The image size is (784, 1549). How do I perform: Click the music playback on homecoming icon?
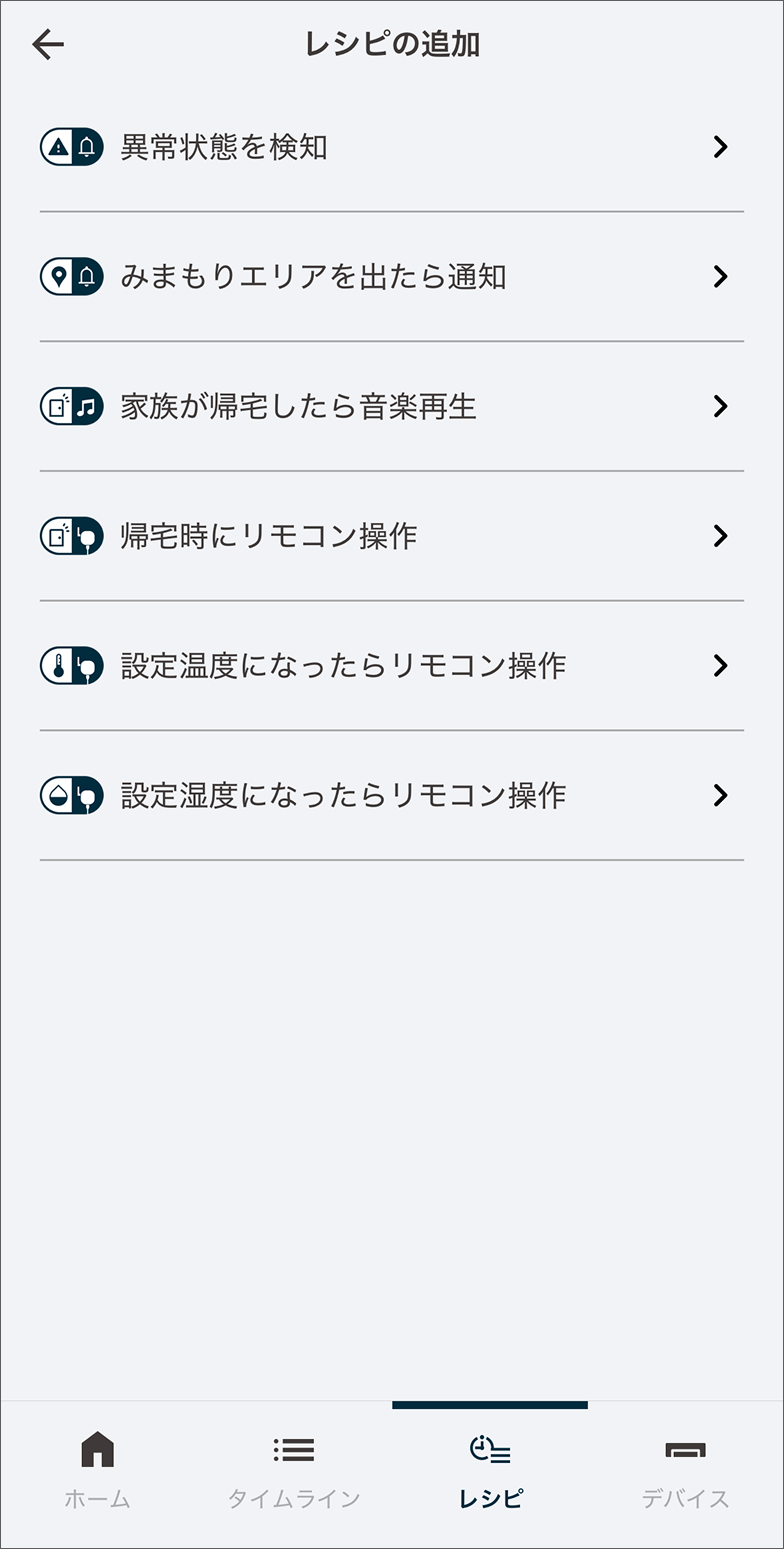pyautogui.click(x=71, y=406)
